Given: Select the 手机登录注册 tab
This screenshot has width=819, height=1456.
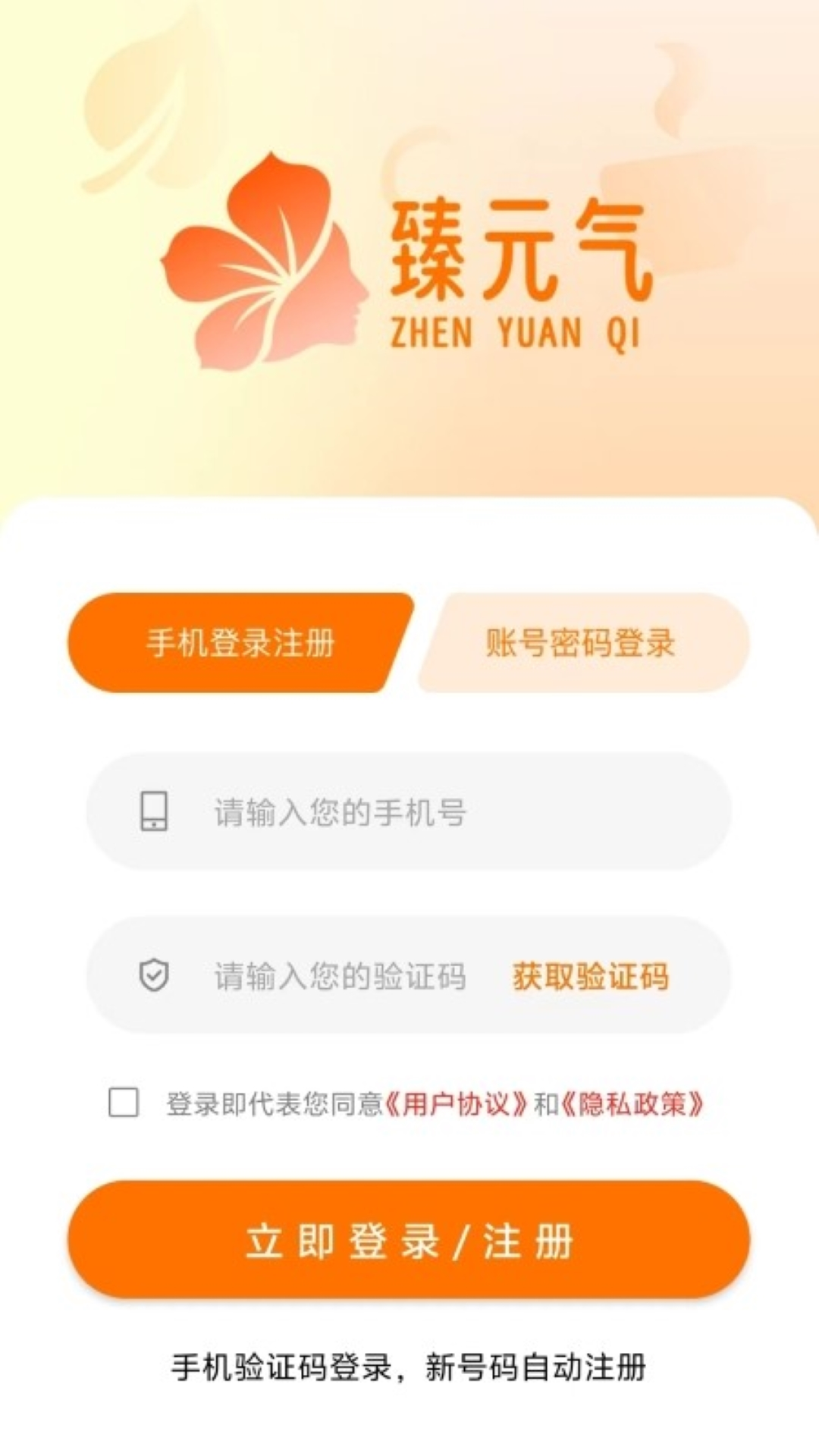Looking at the screenshot, I should [241, 643].
